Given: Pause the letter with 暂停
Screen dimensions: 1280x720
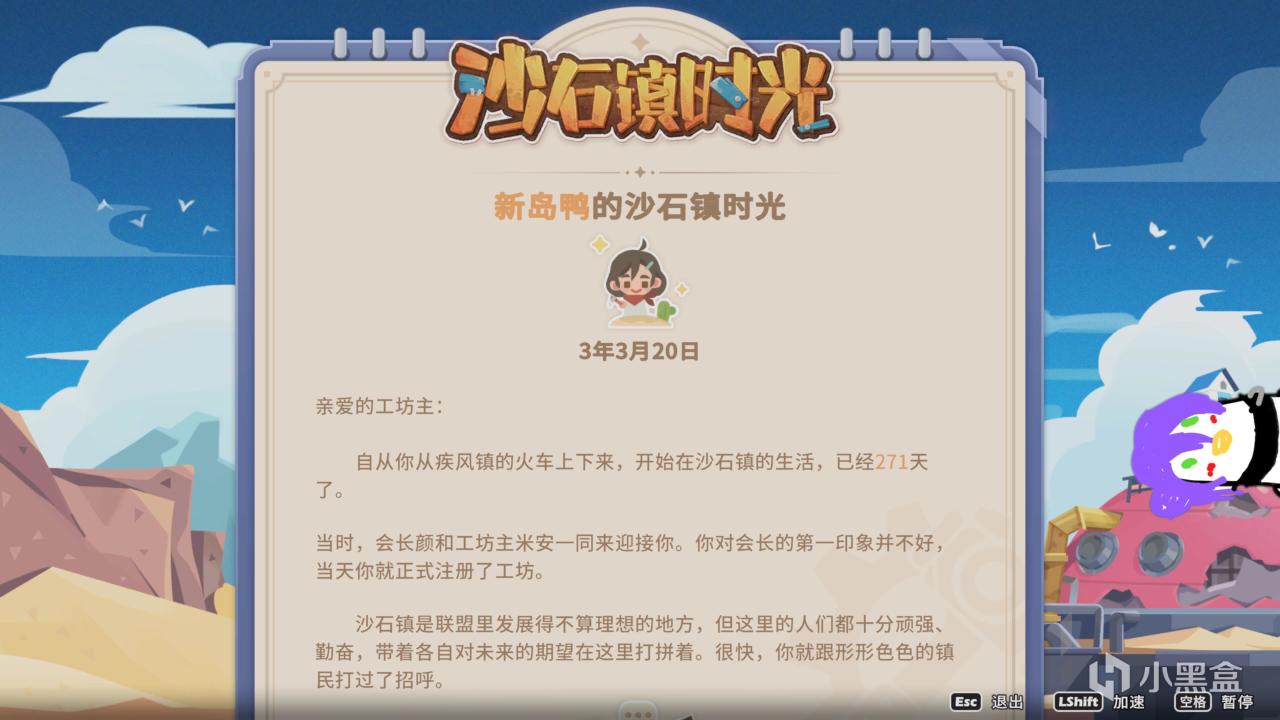Looking at the screenshot, I should 1215,702.
